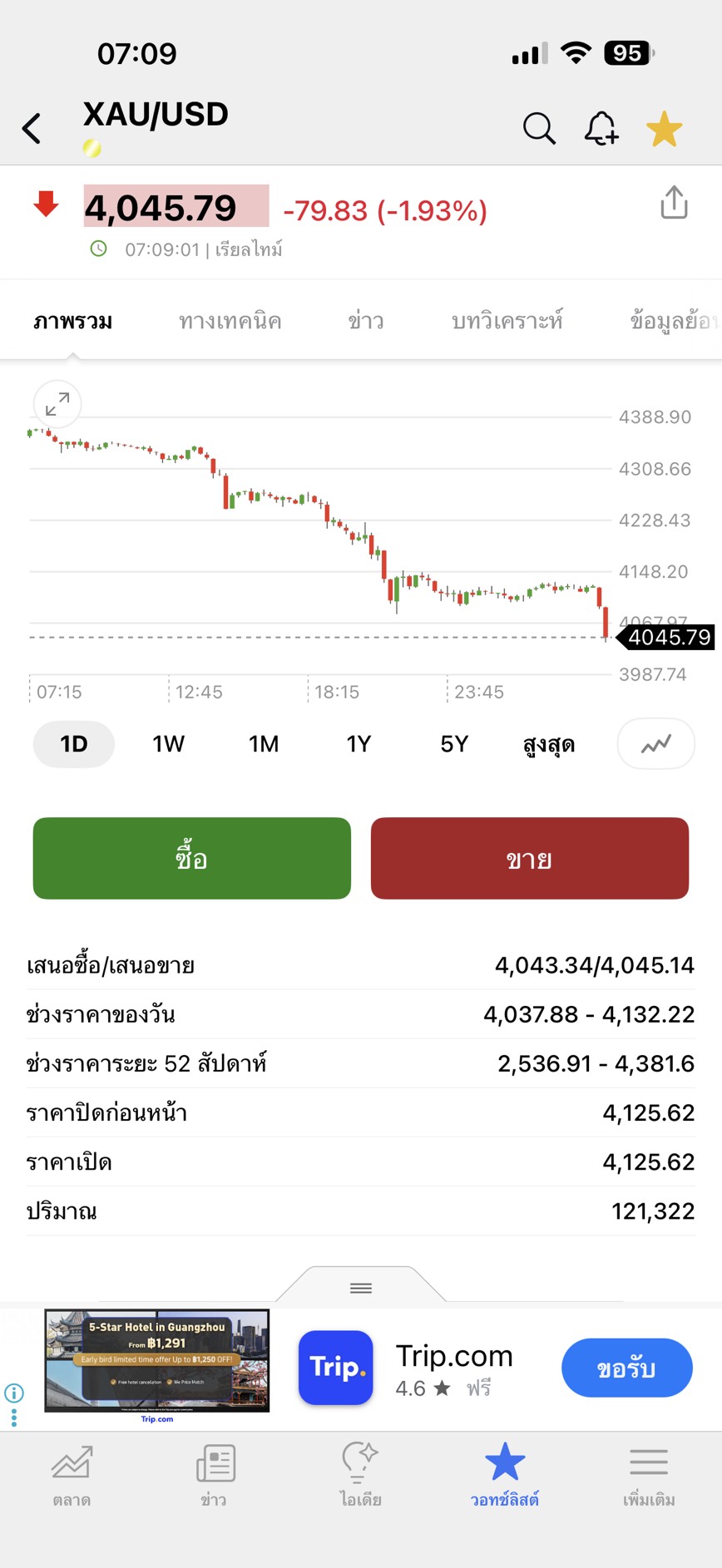
Task: Toggle the yellow watchlist star
Action: pyautogui.click(x=664, y=131)
